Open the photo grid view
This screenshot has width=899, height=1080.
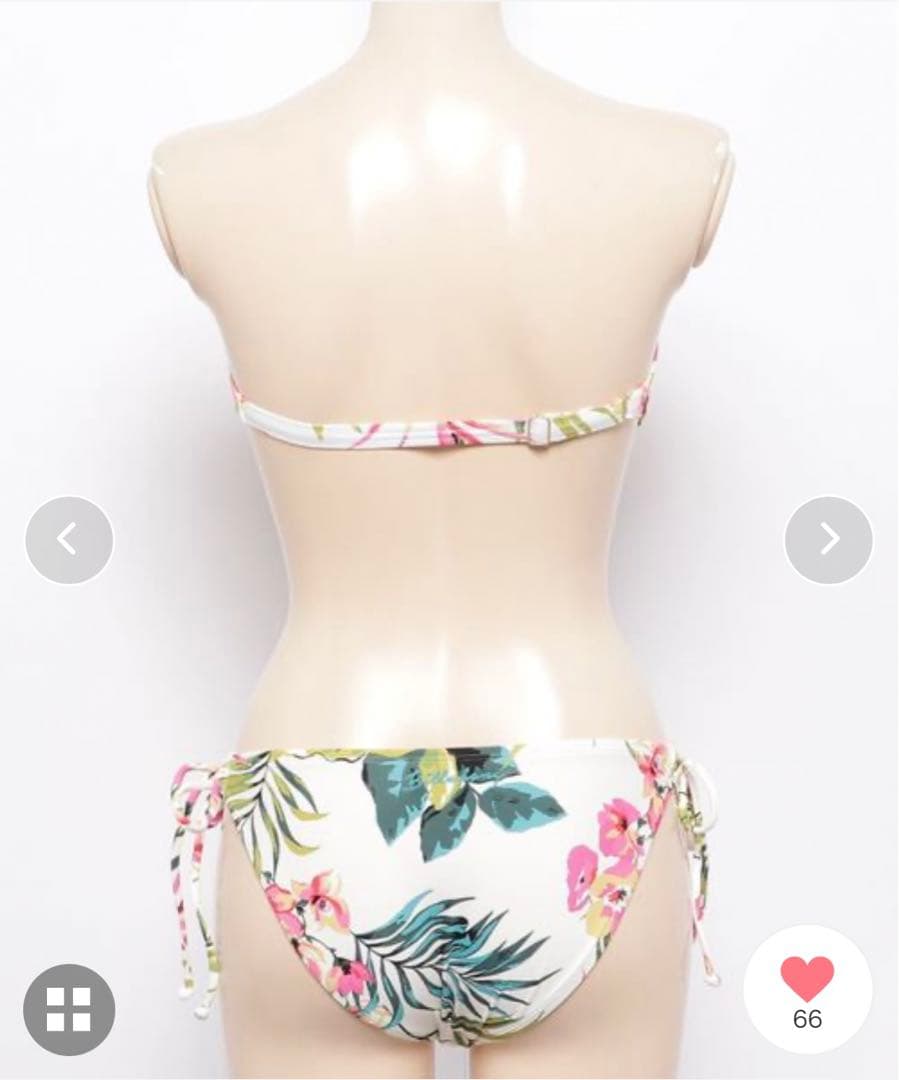(x=69, y=1009)
